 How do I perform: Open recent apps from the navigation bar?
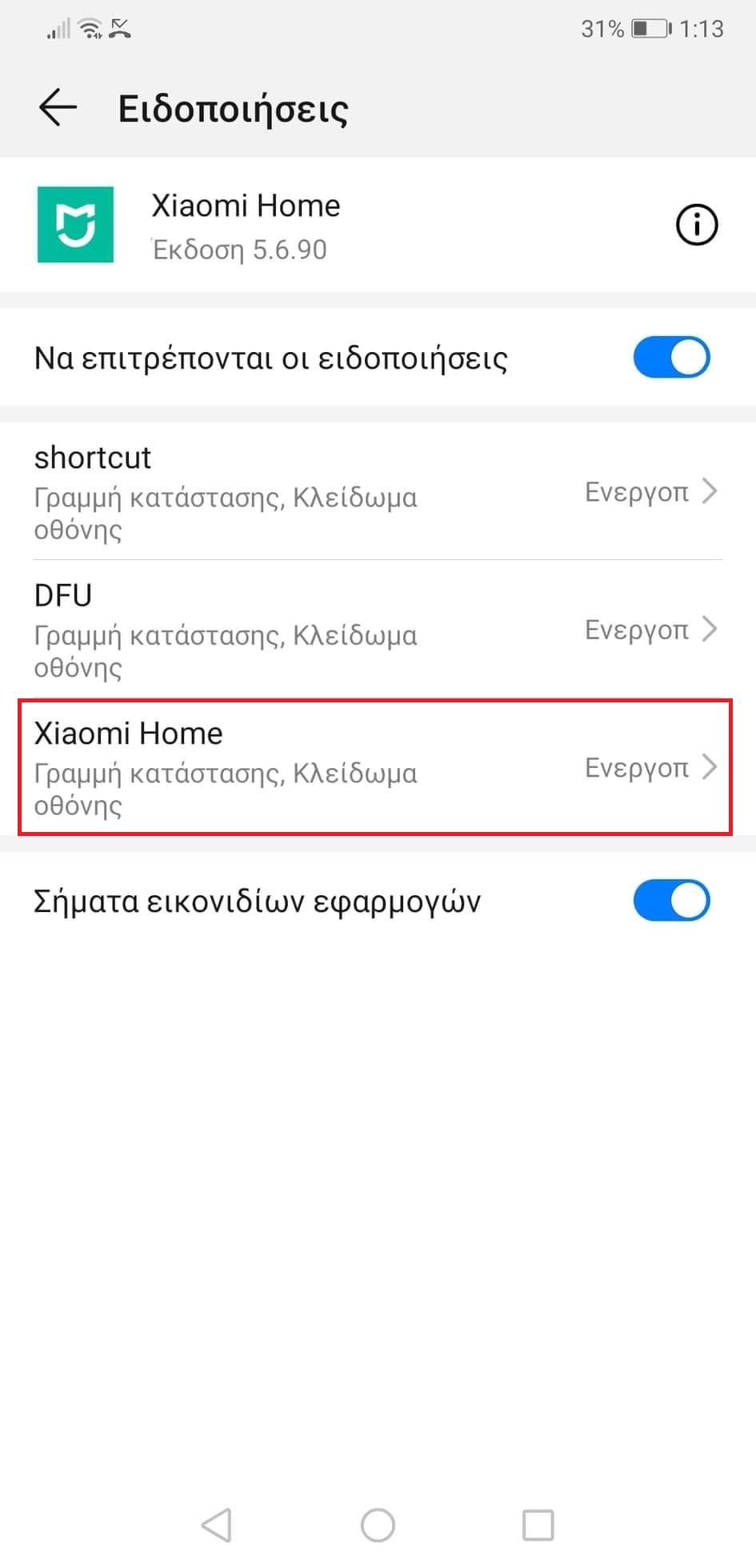pos(538,1525)
